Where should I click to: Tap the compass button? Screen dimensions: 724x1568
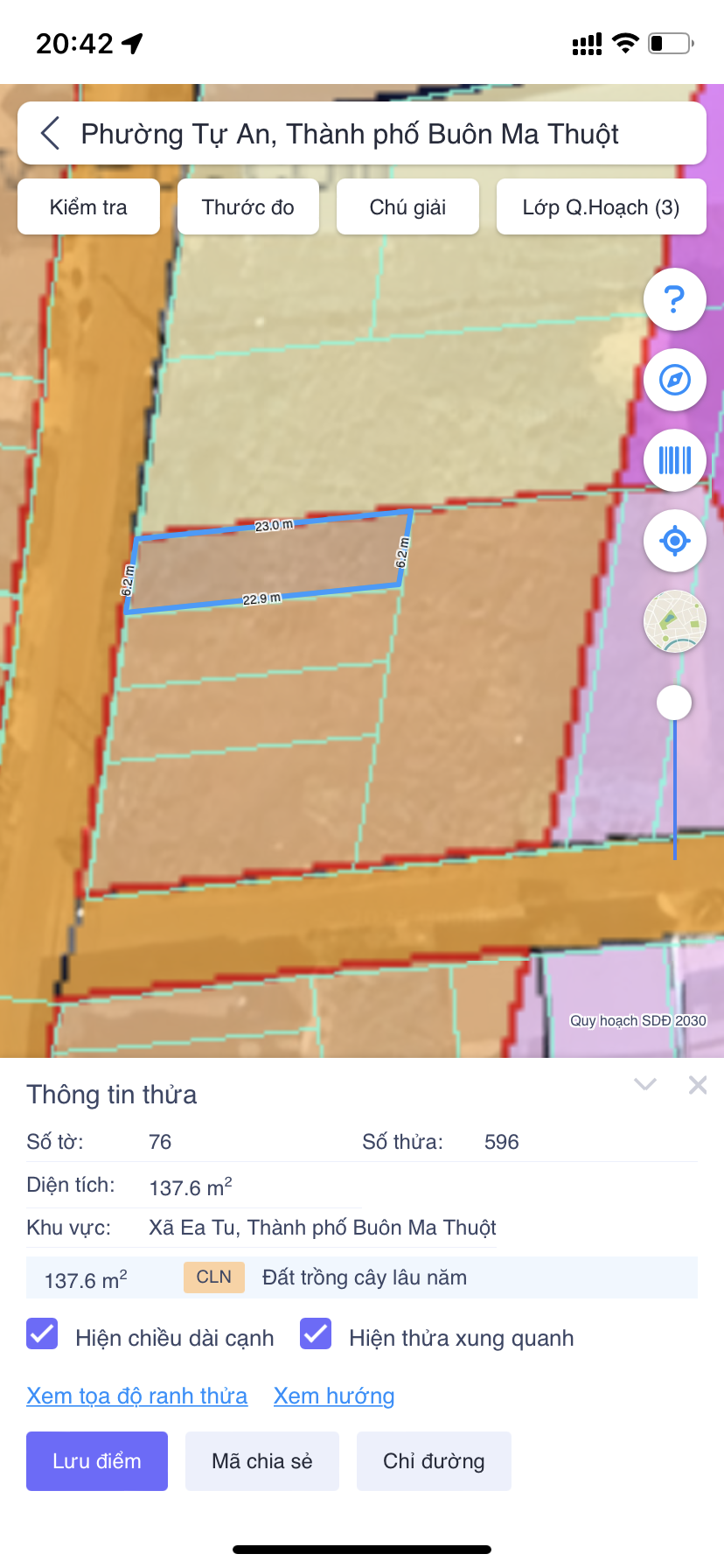point(674,381)
